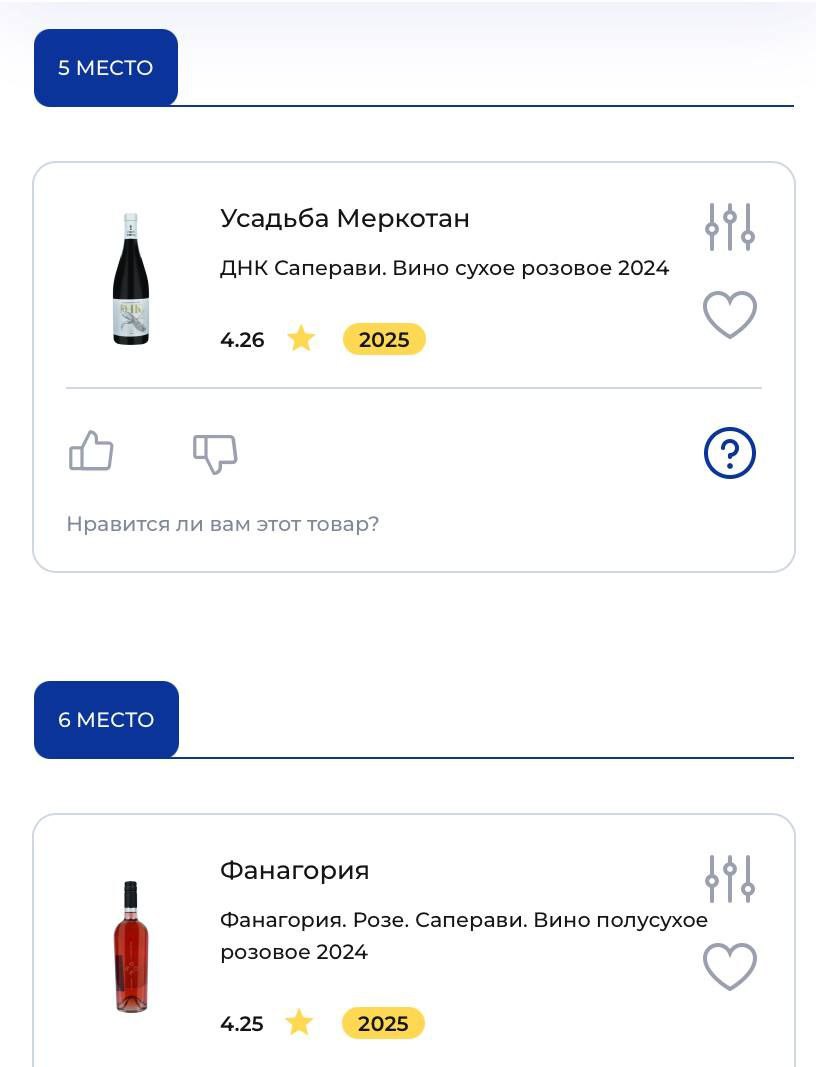Add Усадьба Меркотан wine to favorites

coord(730,316)
